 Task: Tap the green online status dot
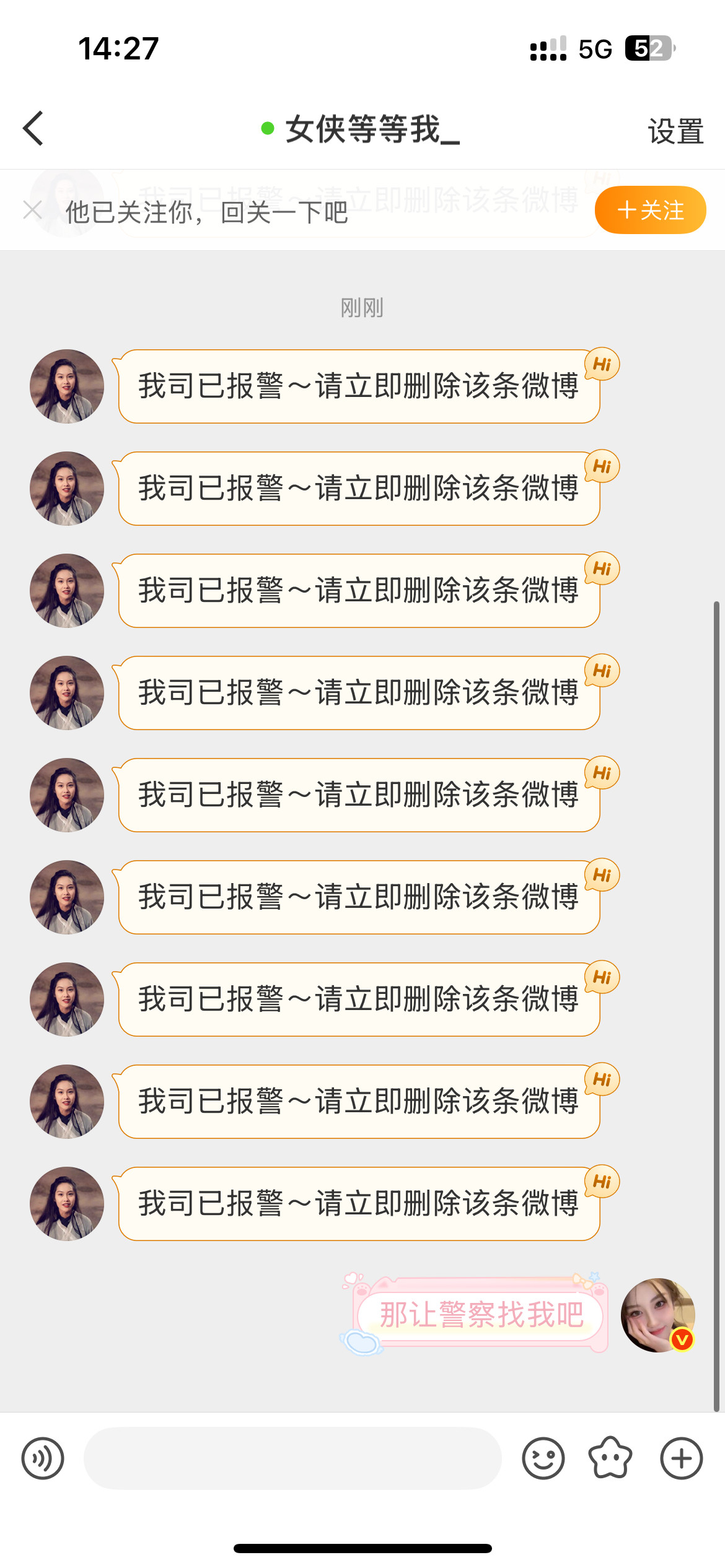point(266,129)
